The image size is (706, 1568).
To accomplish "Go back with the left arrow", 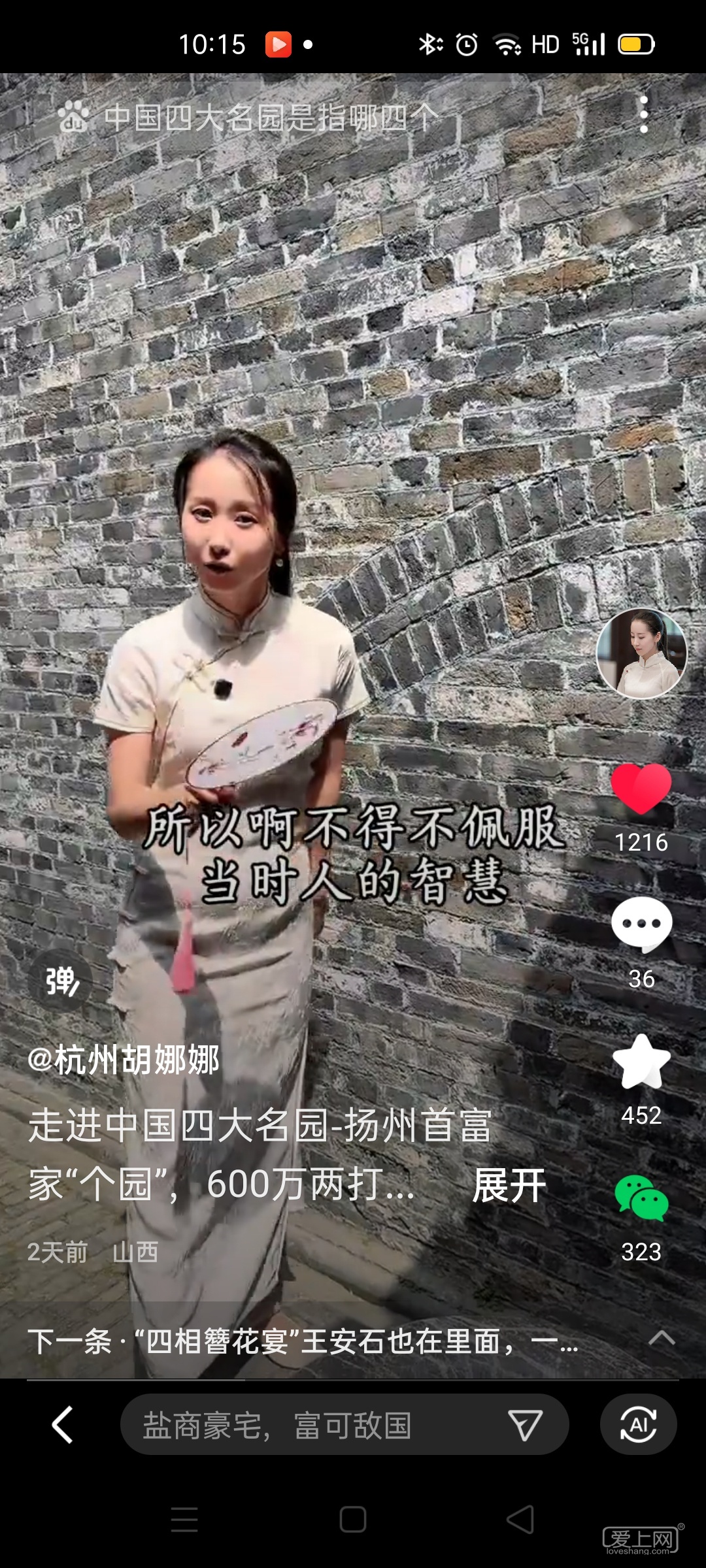I will pyautogui.click(x=62, y=1424).
